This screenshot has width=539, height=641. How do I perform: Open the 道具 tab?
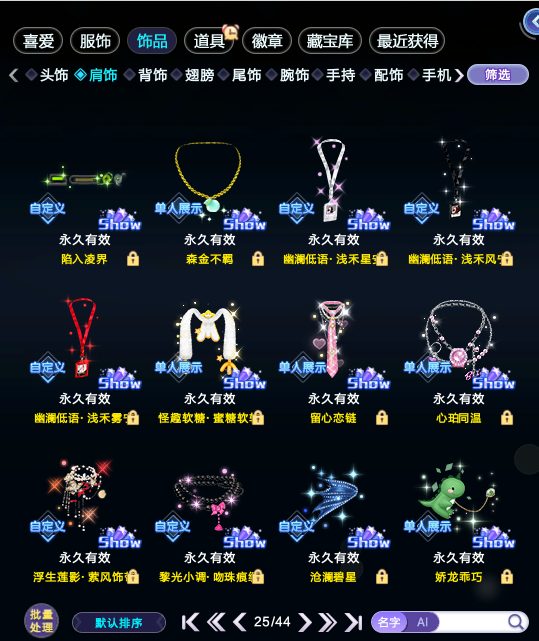209,41
